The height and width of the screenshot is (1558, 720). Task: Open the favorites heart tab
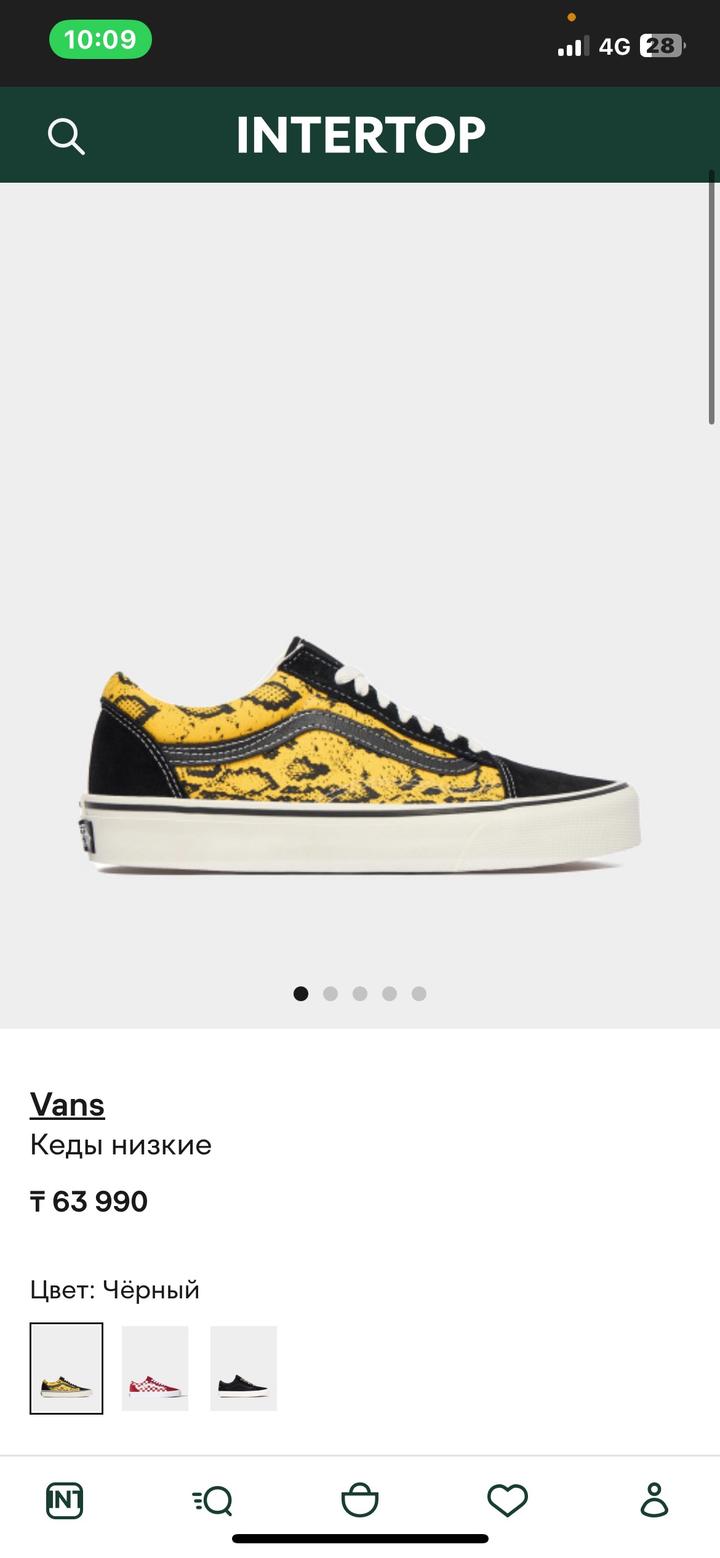click(x=507, y=1501)
